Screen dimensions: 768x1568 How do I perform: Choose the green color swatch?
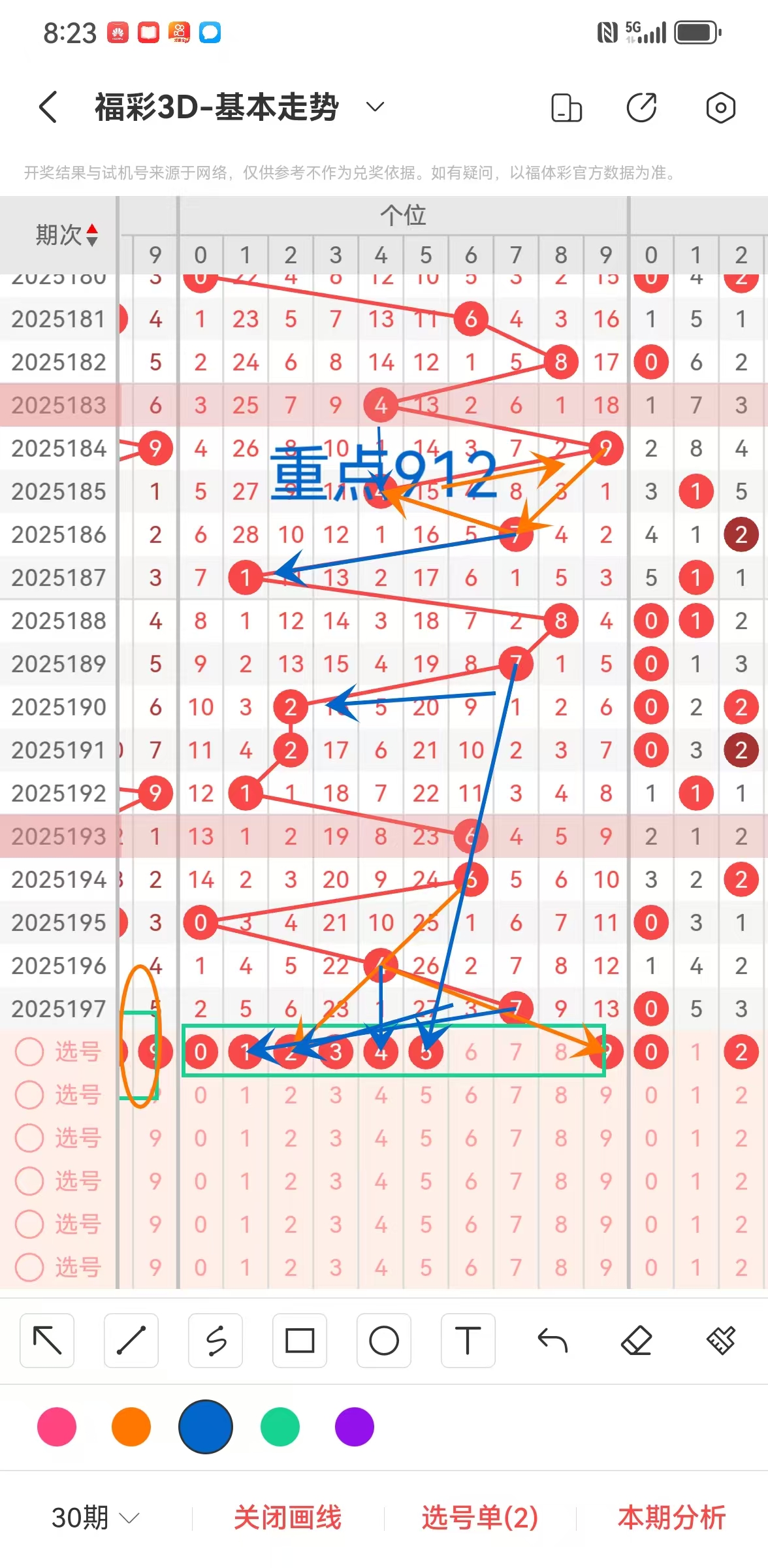coord(280,1427)
